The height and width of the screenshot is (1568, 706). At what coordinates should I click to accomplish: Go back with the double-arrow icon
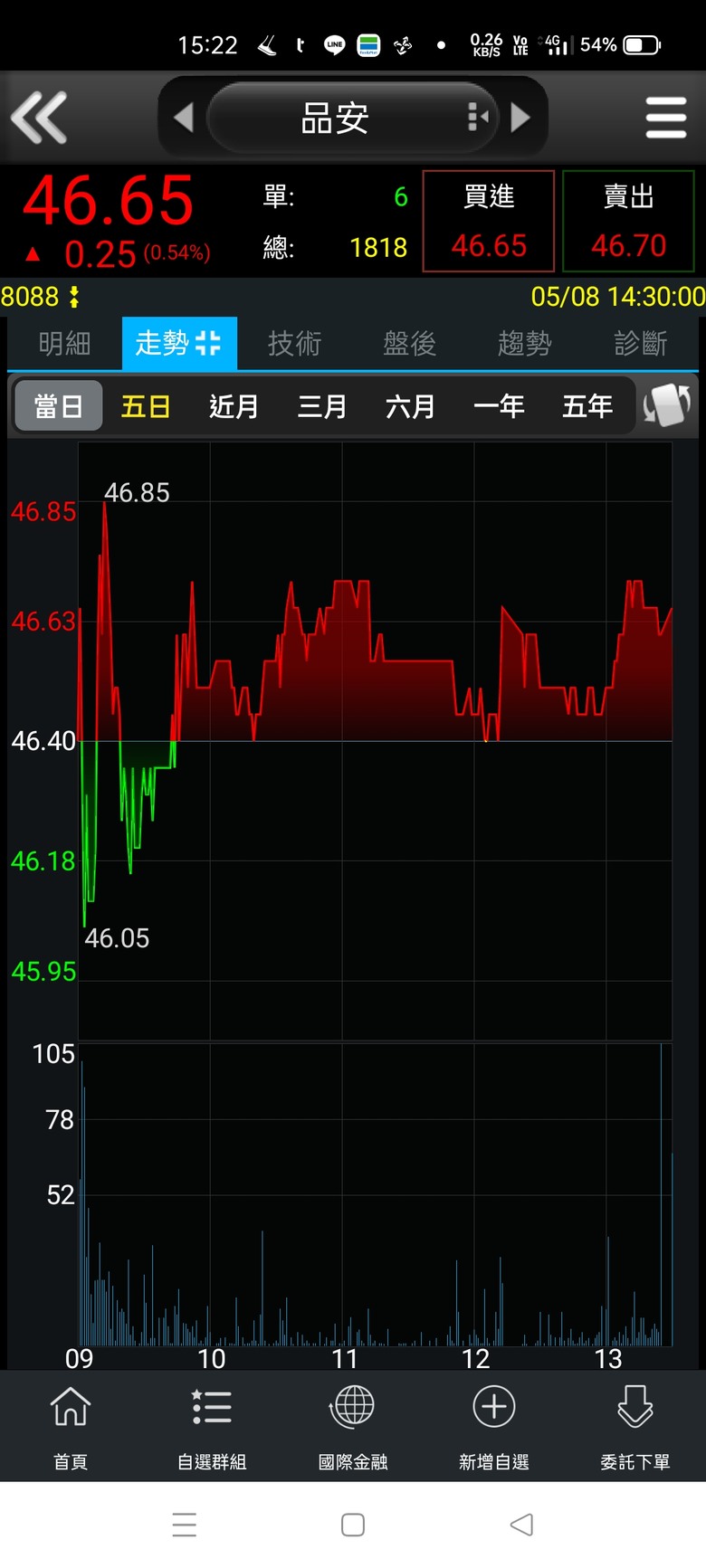pyautogui.click(x=38, y=118)
